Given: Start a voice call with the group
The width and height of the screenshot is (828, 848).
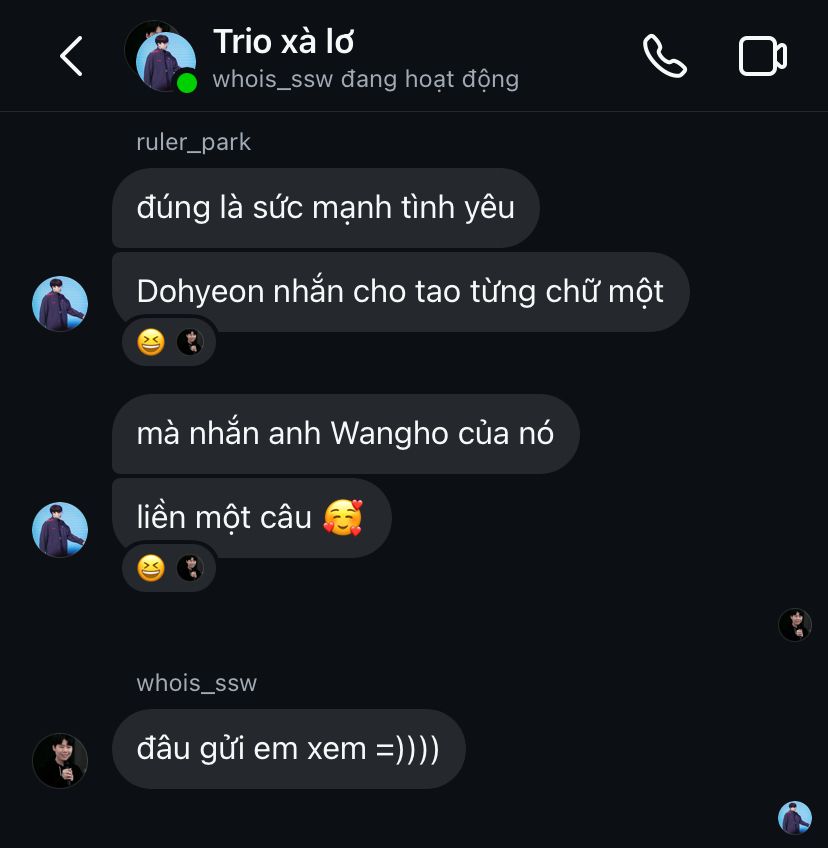Looking at the screenshot, I should (664, 56).
